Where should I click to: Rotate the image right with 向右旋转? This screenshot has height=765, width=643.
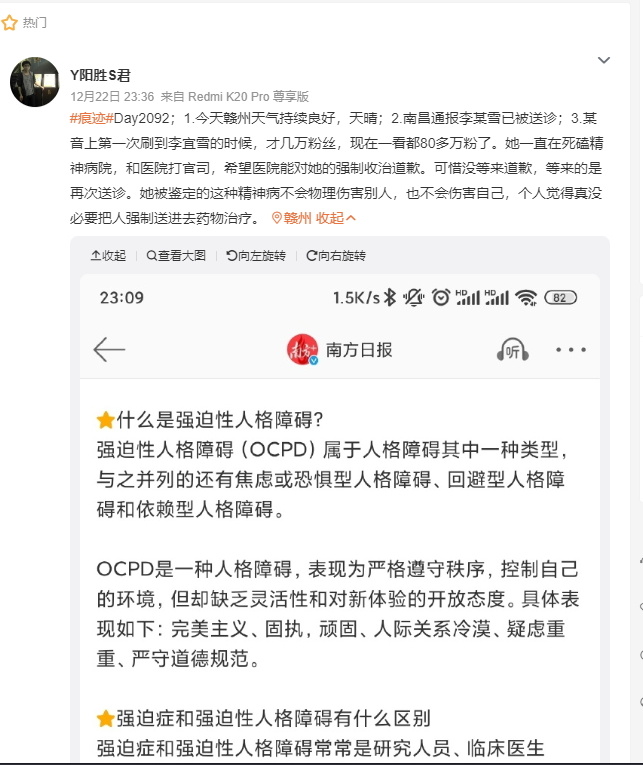[335, 255]
